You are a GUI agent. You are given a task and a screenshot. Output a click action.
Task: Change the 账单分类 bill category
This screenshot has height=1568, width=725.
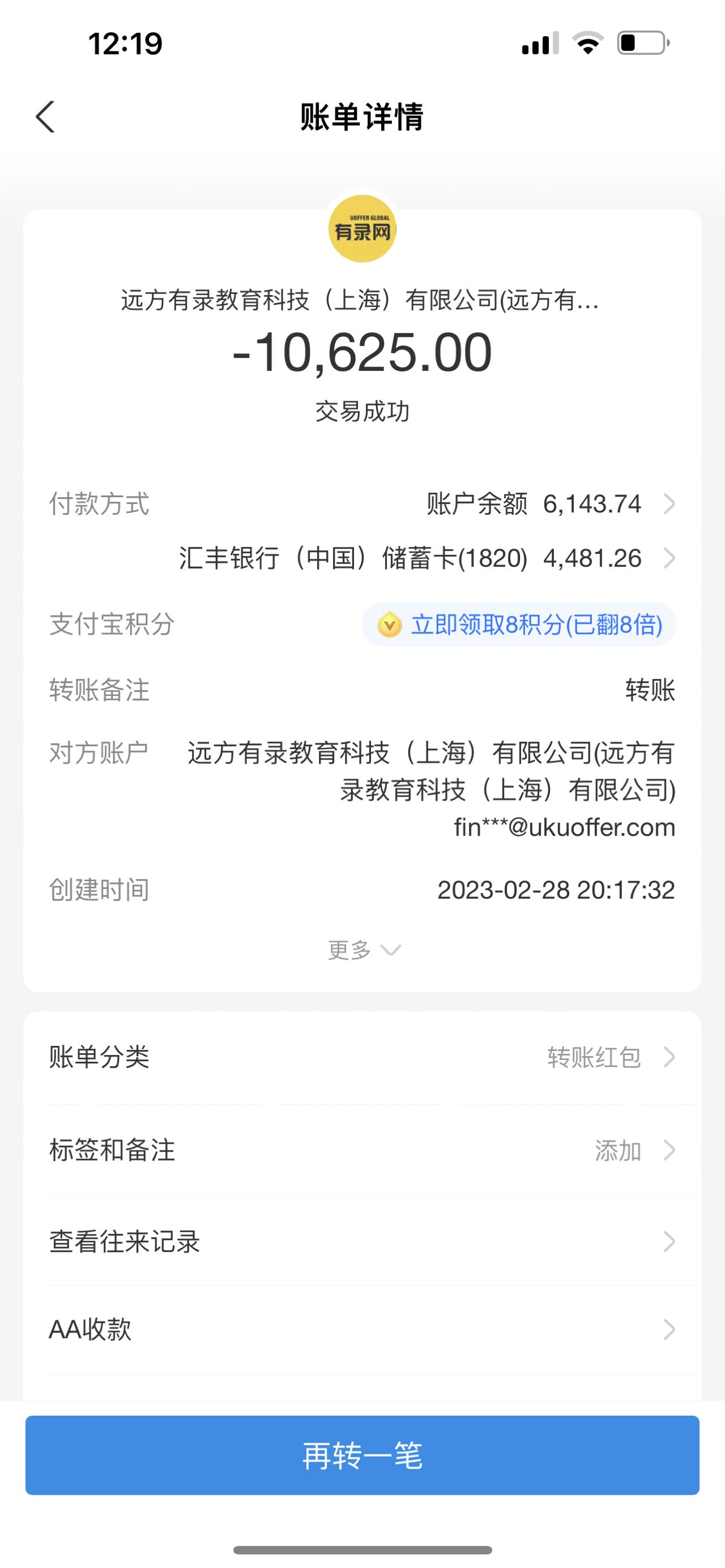pos(362,1057)
